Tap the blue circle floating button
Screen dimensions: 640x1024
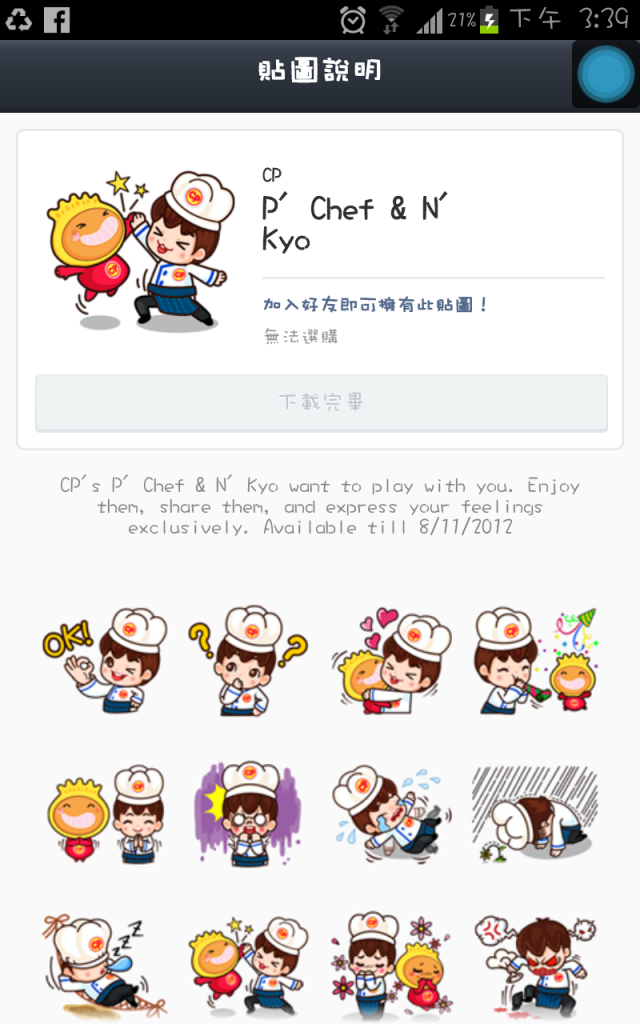click(607, 73)
